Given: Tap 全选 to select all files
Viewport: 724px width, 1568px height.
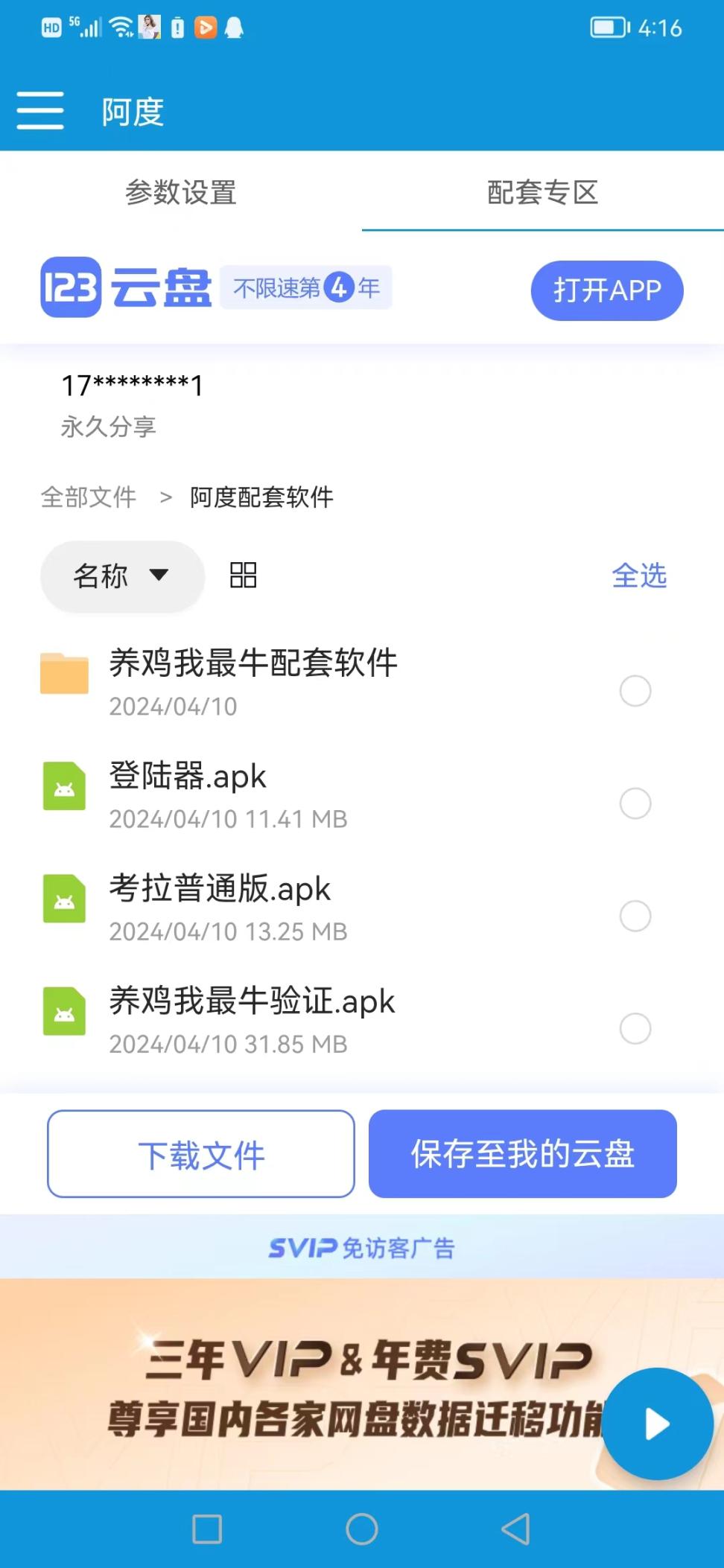Looking at the screenshot, I should click(639, 576).
